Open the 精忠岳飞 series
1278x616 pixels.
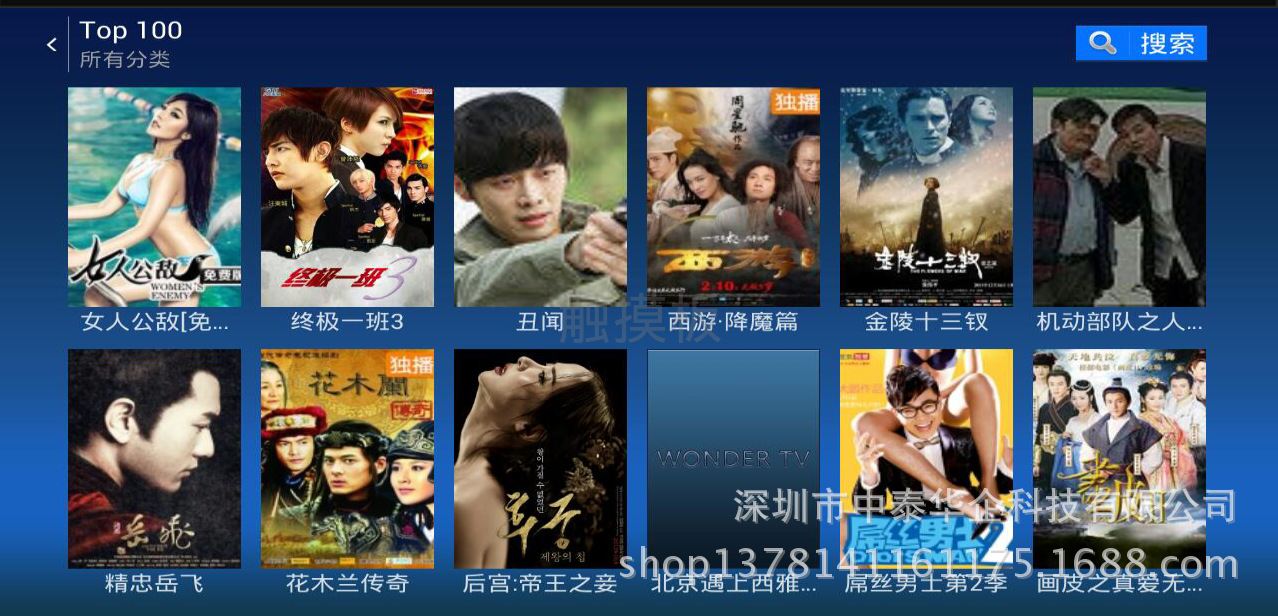[x=154, y=459]
